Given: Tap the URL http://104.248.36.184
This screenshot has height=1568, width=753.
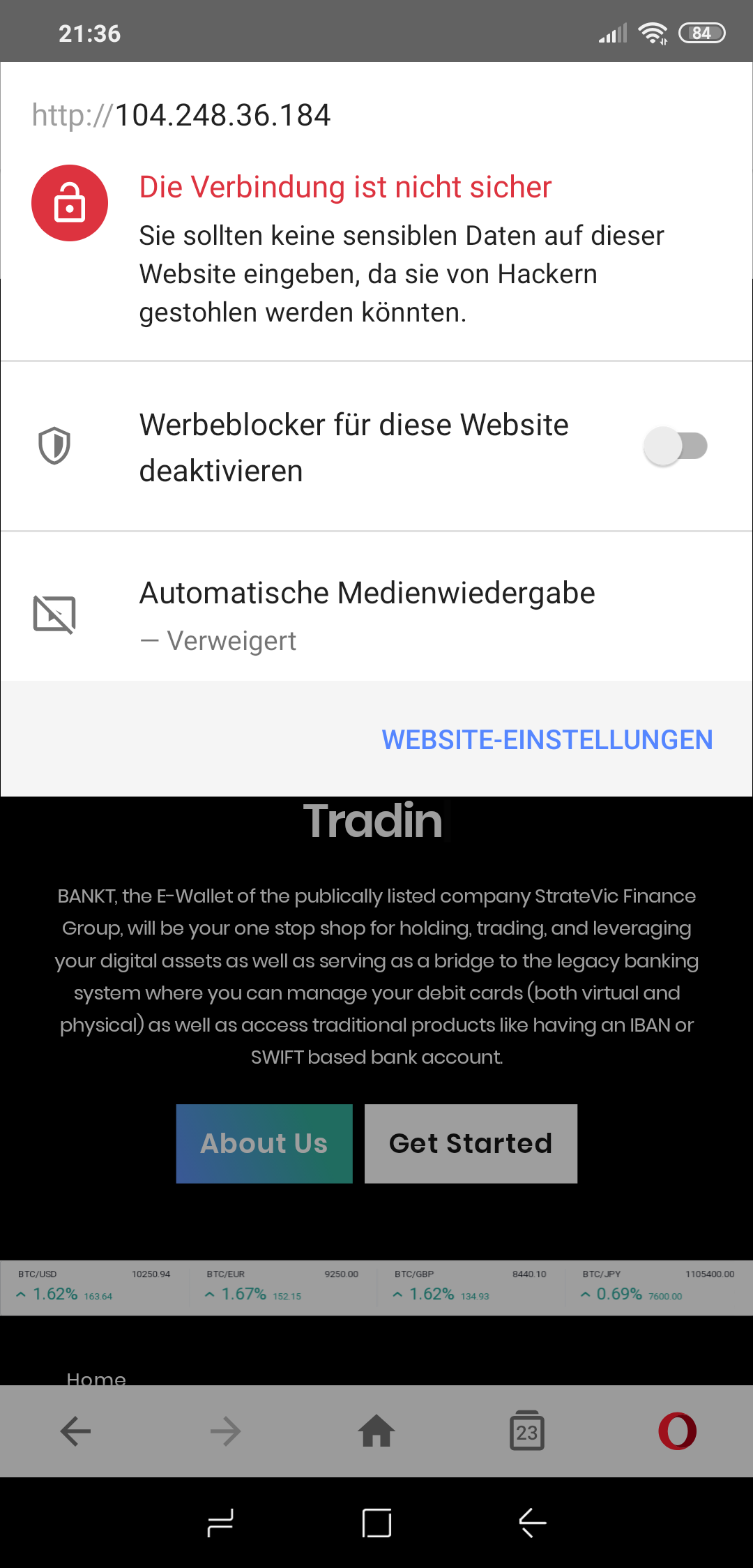Looking at the screenshot, I should (x=181, y=115).
